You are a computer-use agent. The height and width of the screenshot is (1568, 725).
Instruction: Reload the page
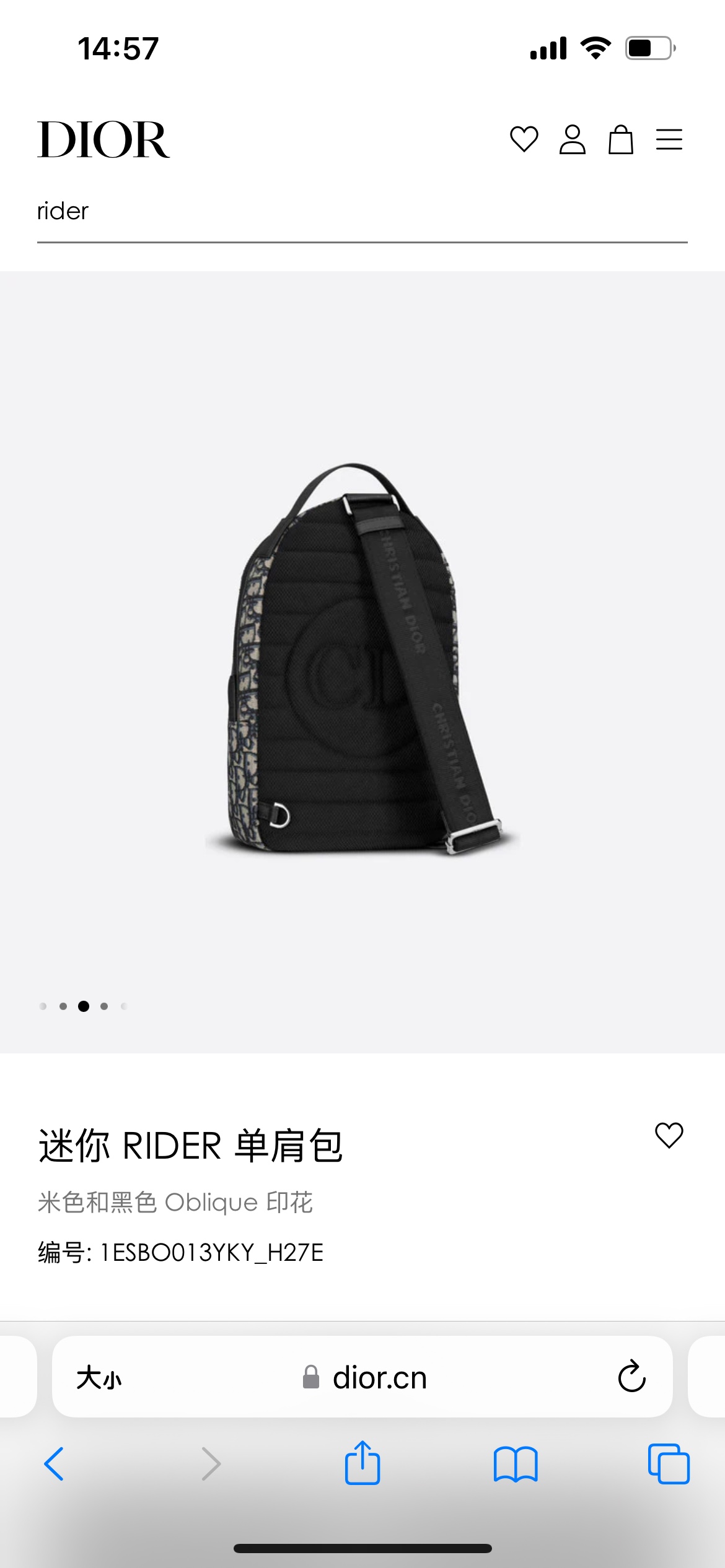point(631,1377)
